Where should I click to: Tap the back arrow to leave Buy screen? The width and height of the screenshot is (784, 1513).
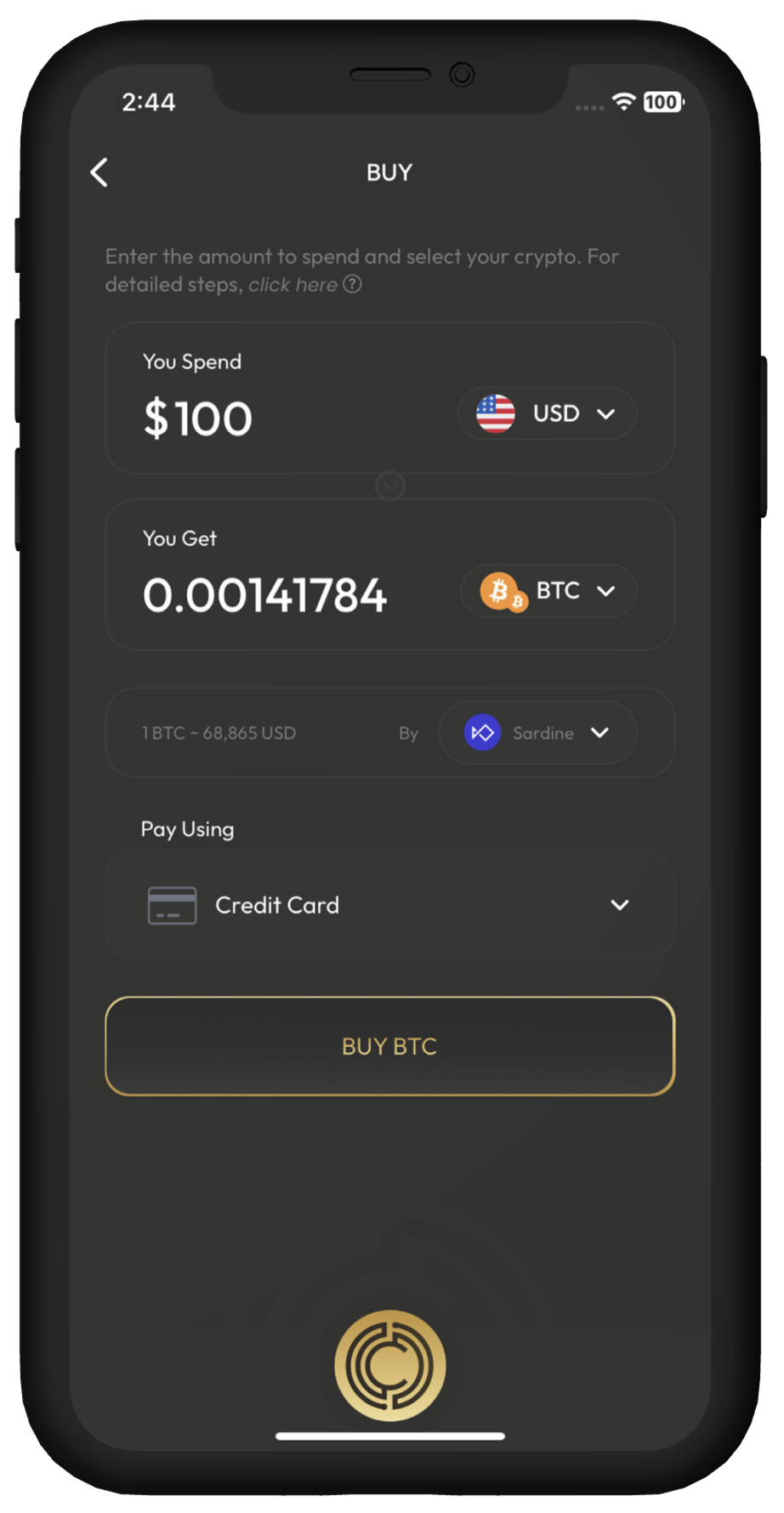(x=99, y=172)
